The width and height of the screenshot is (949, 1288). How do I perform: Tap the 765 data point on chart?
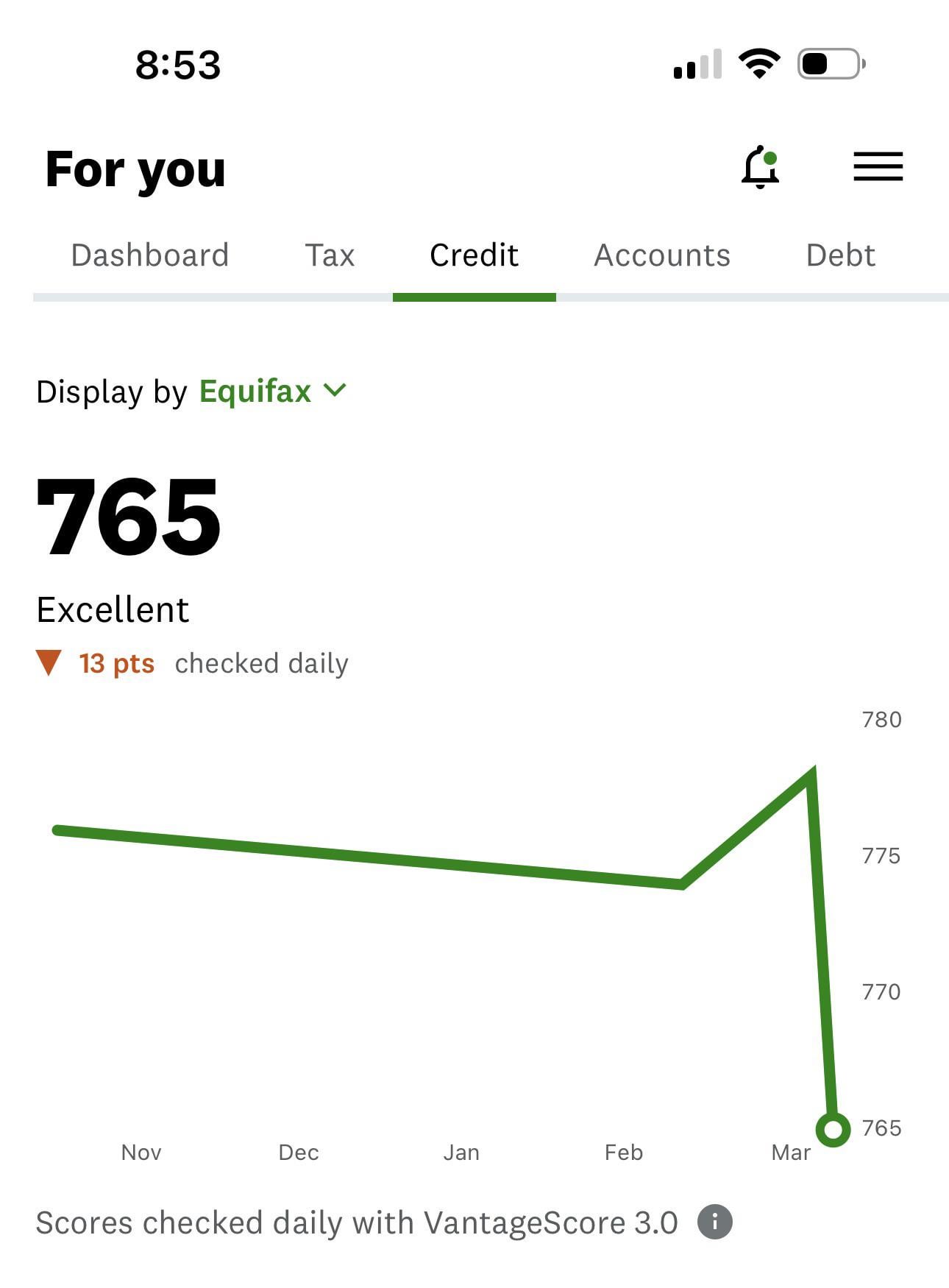pyautogui.click(x=833, y=1129)
